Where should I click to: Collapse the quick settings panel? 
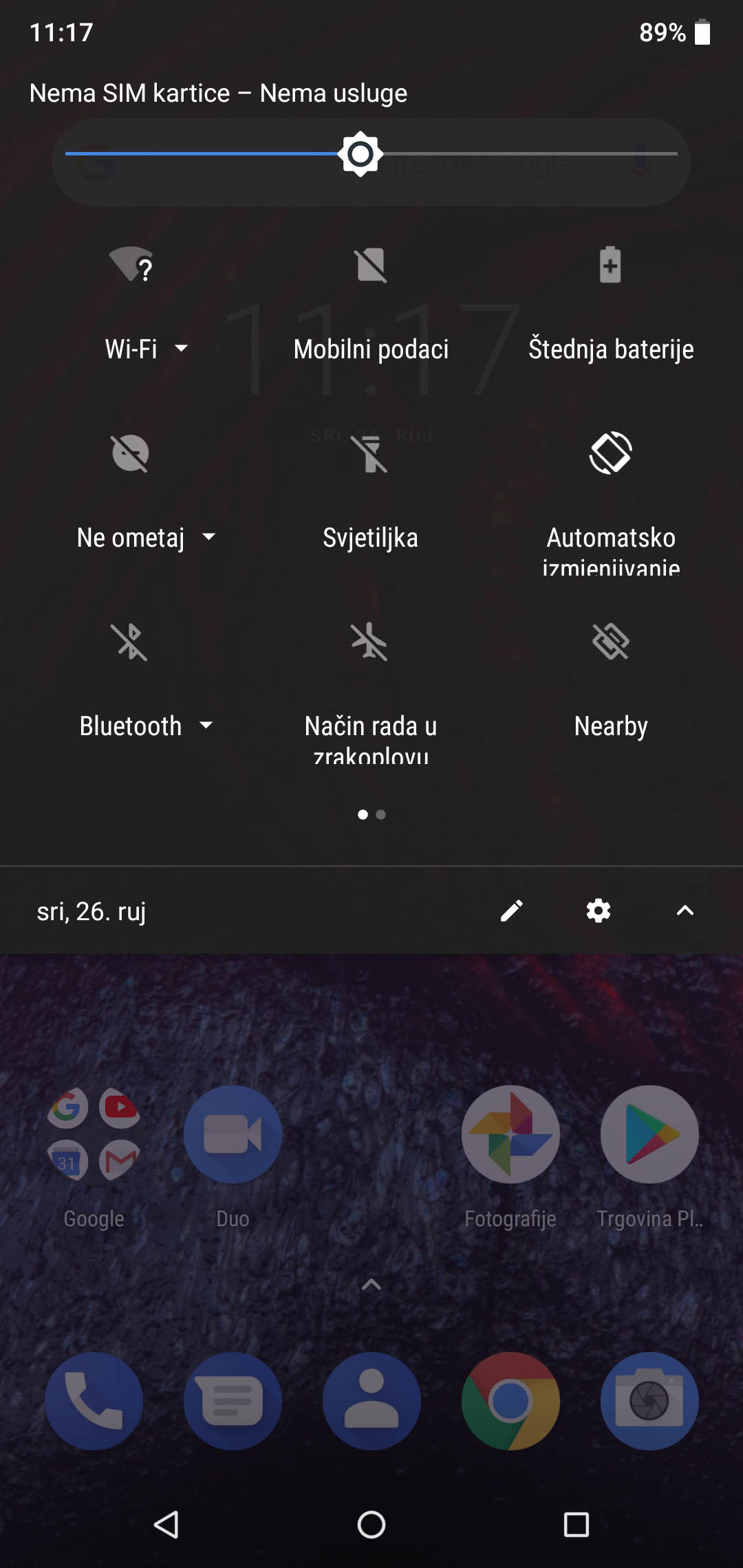tap(685, 911)
